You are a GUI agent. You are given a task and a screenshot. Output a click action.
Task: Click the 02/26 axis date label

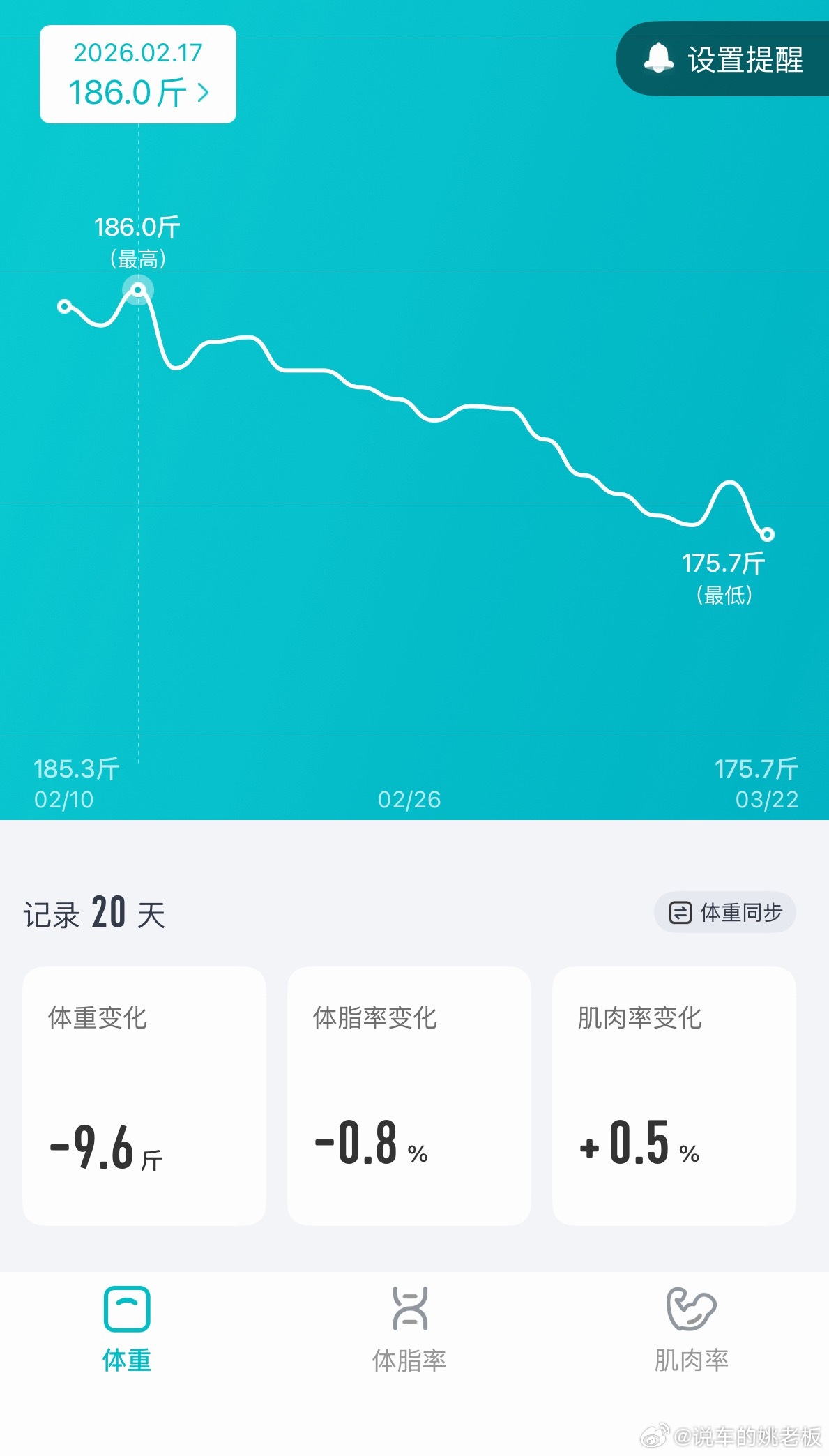(411, 800)
